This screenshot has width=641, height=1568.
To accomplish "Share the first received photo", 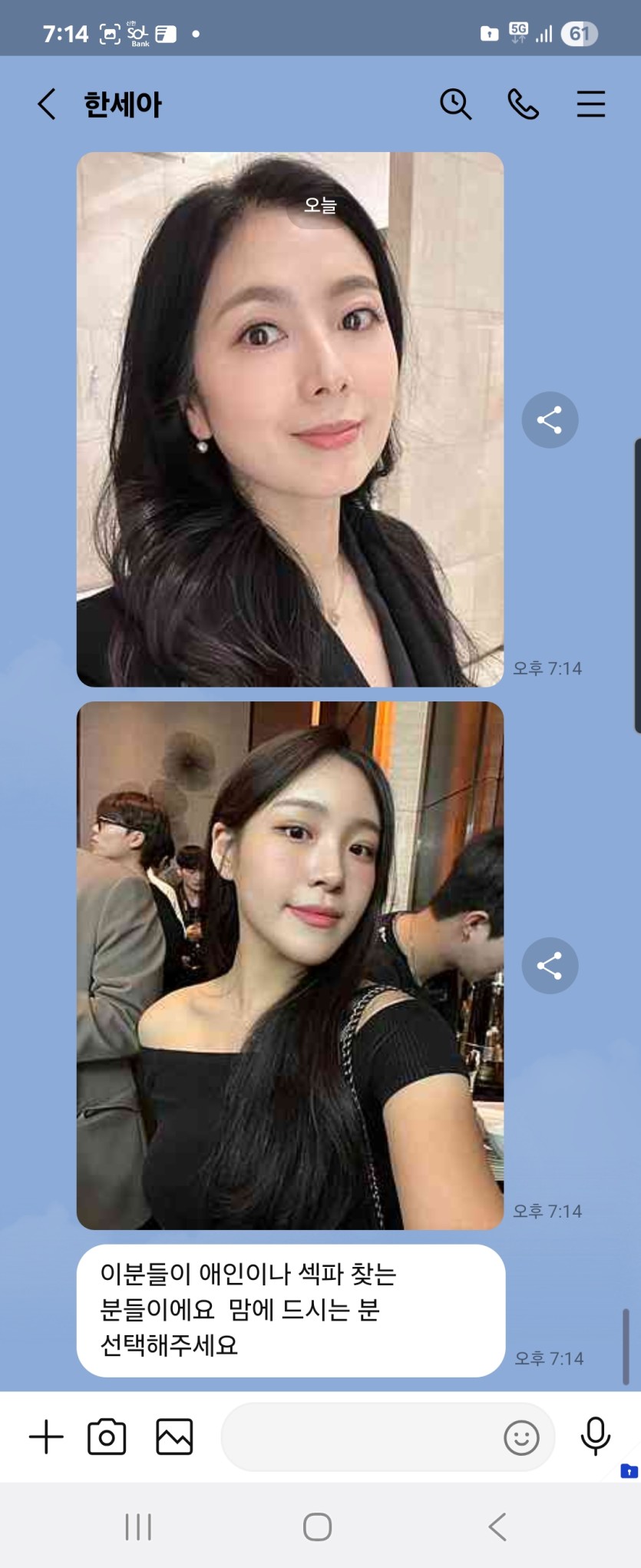I will pyautogui.click(x=550, y=420).
